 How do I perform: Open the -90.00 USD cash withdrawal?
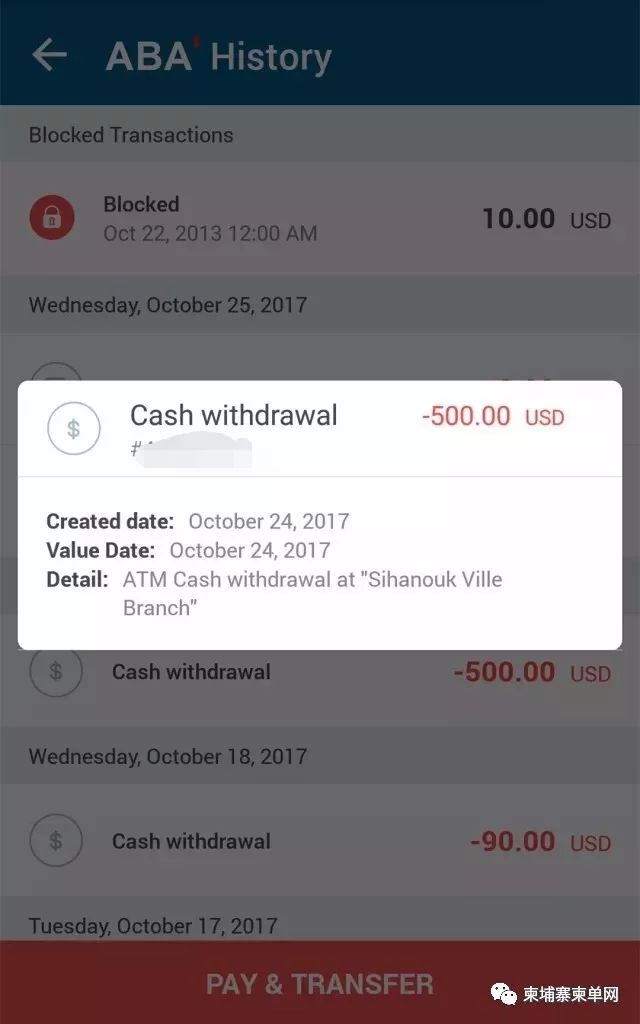[x=320, y=840]
